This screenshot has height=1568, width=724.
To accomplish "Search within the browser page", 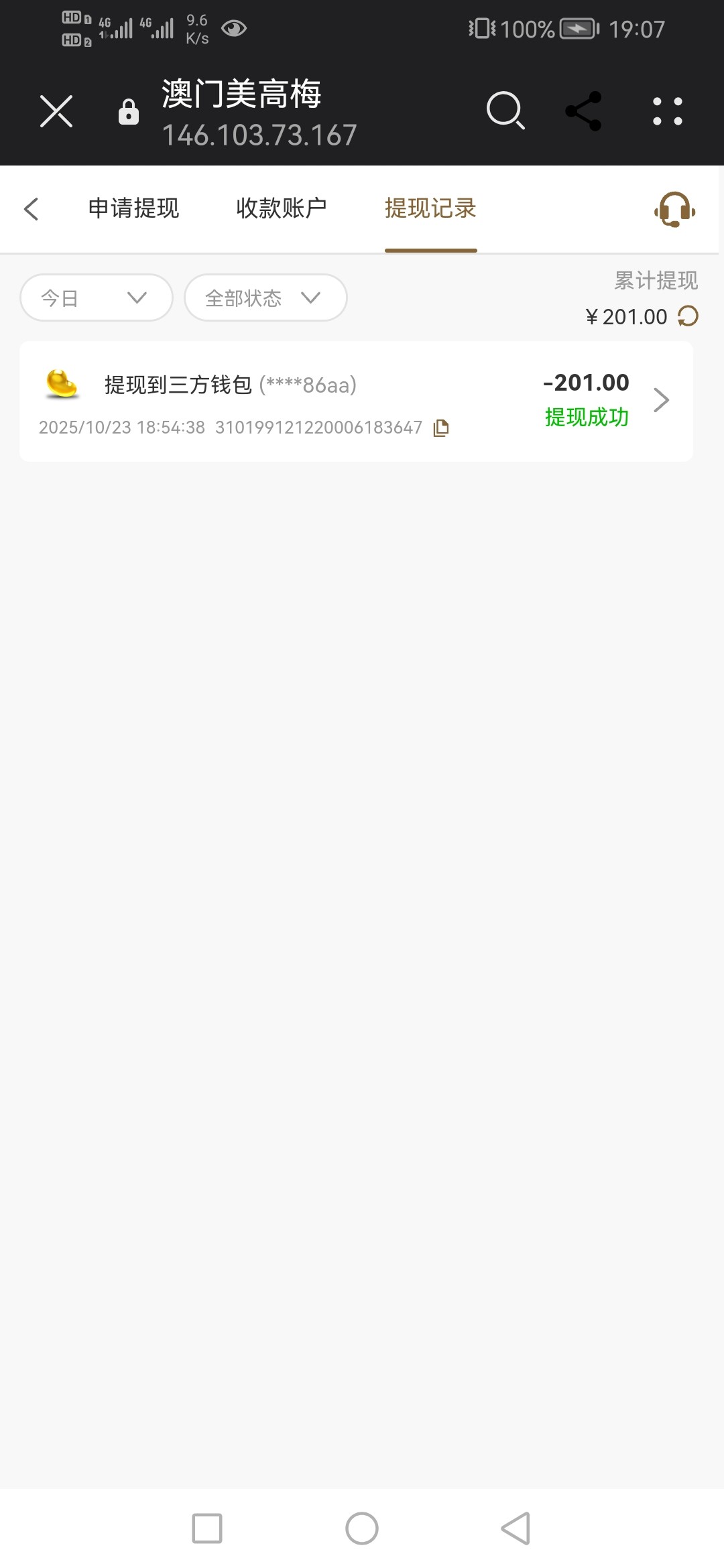I will click(x=505, y=111).
